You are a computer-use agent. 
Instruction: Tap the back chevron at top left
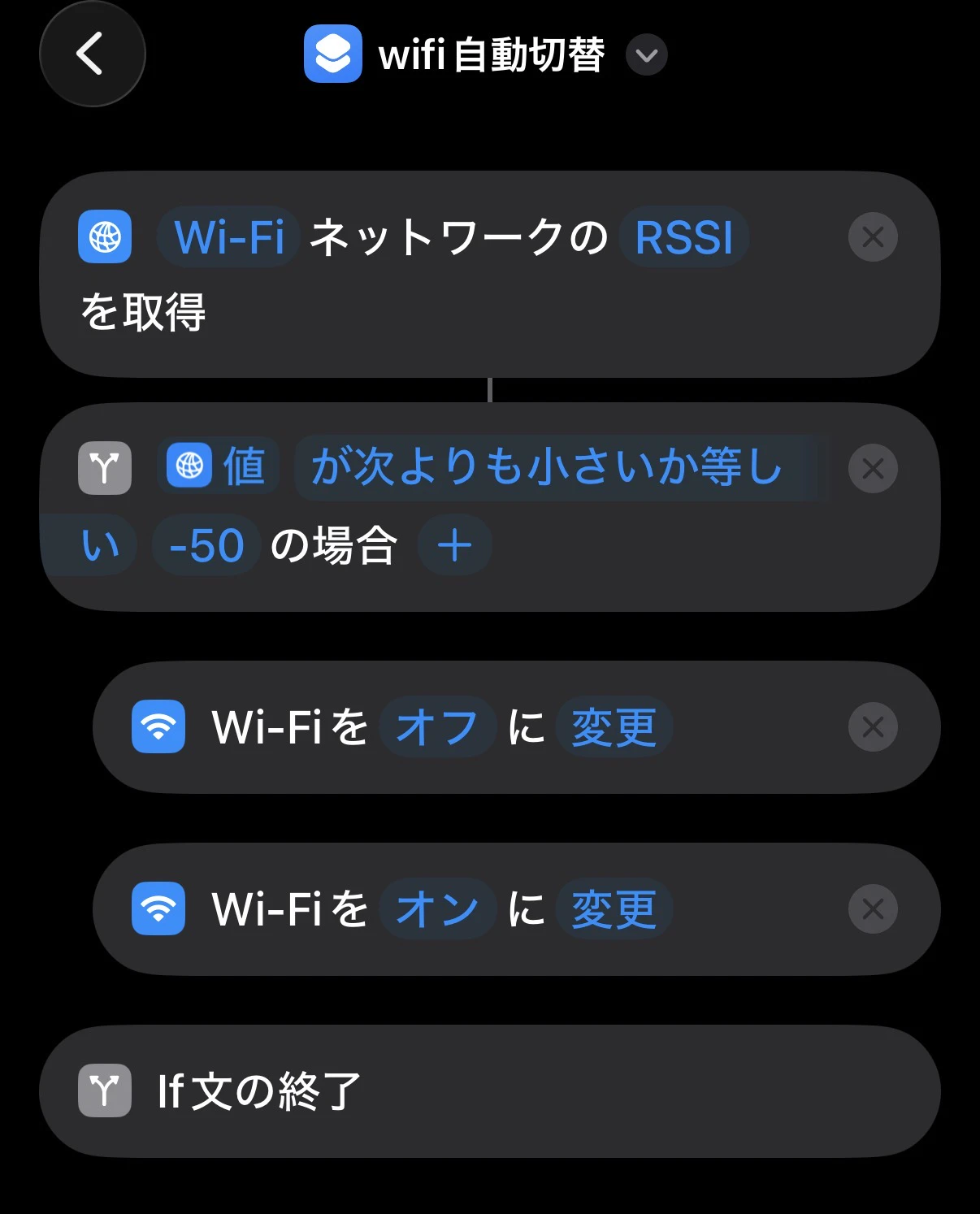[92, 53]
